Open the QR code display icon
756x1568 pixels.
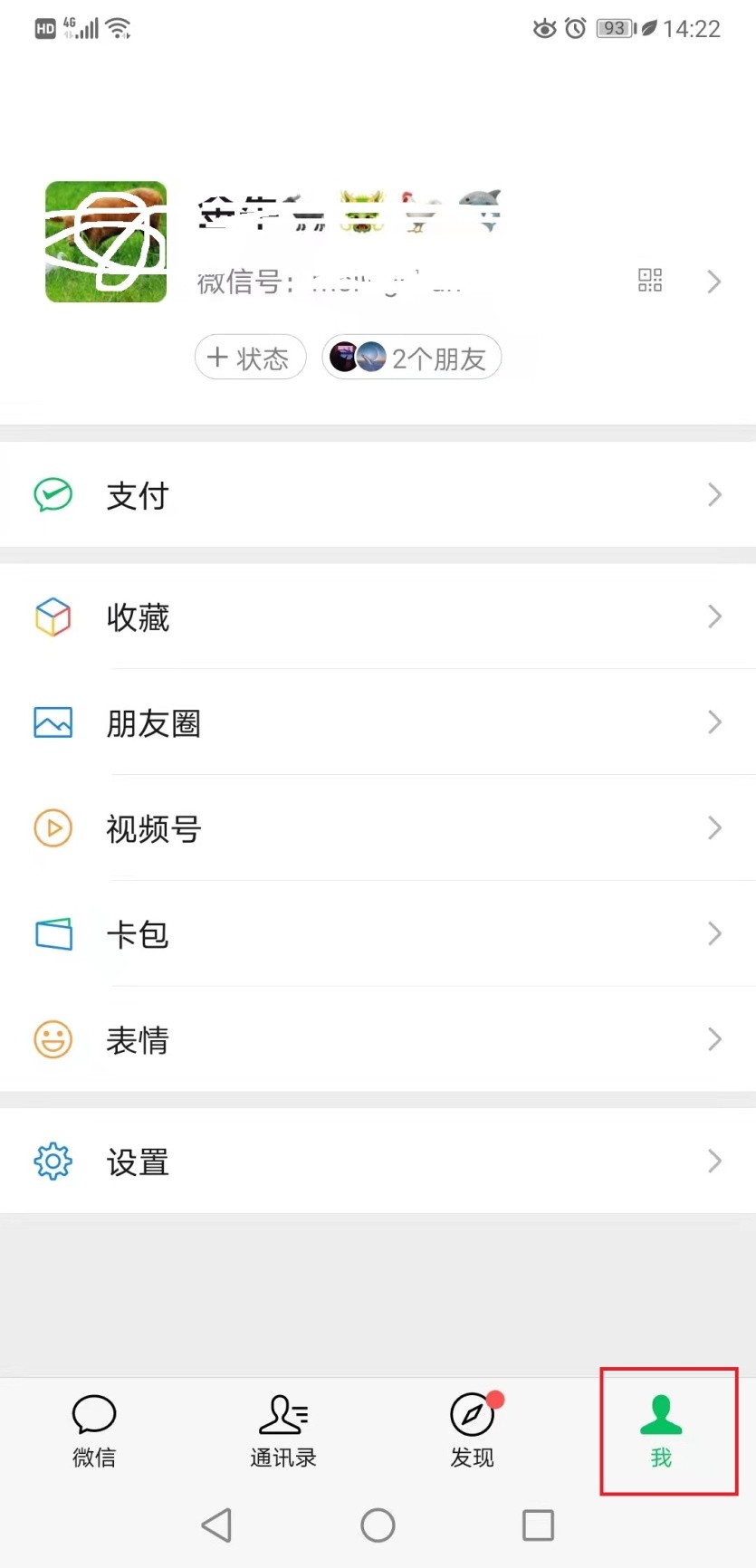pos(649,282)
